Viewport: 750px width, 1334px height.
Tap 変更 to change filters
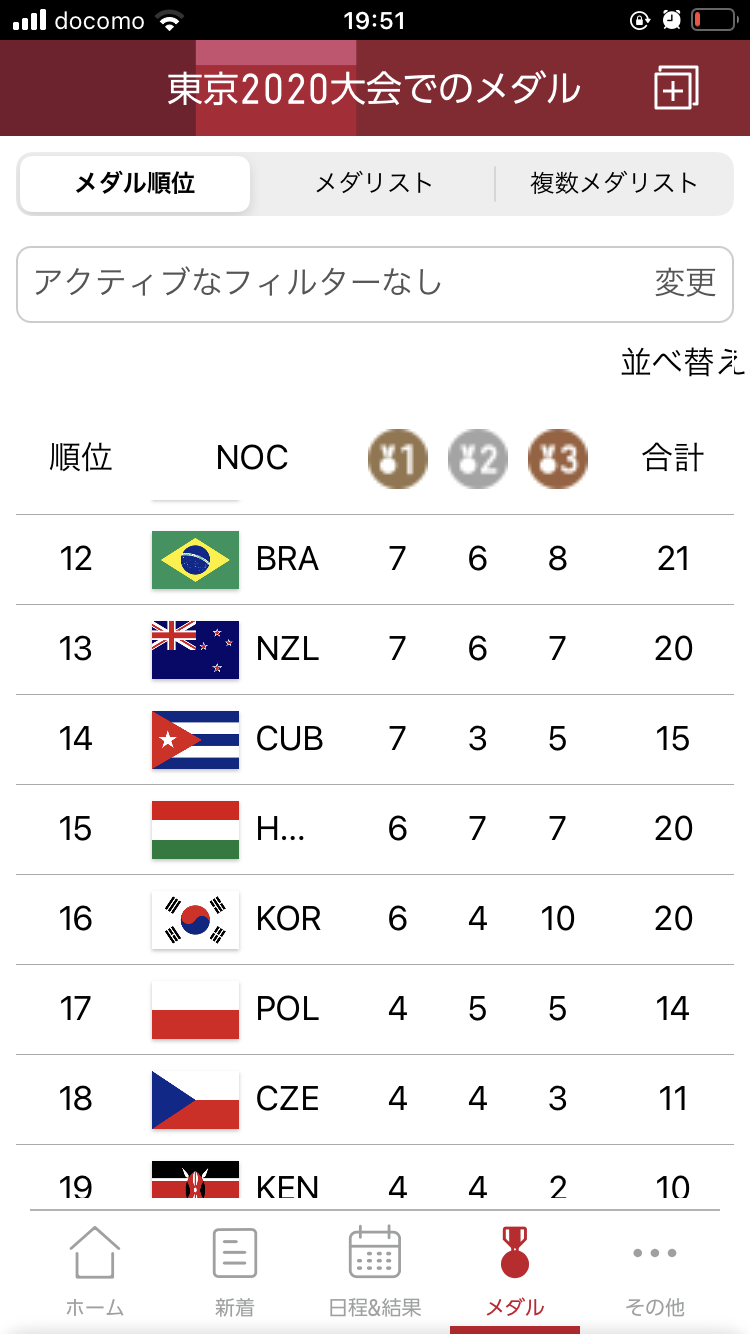[685, 282]
